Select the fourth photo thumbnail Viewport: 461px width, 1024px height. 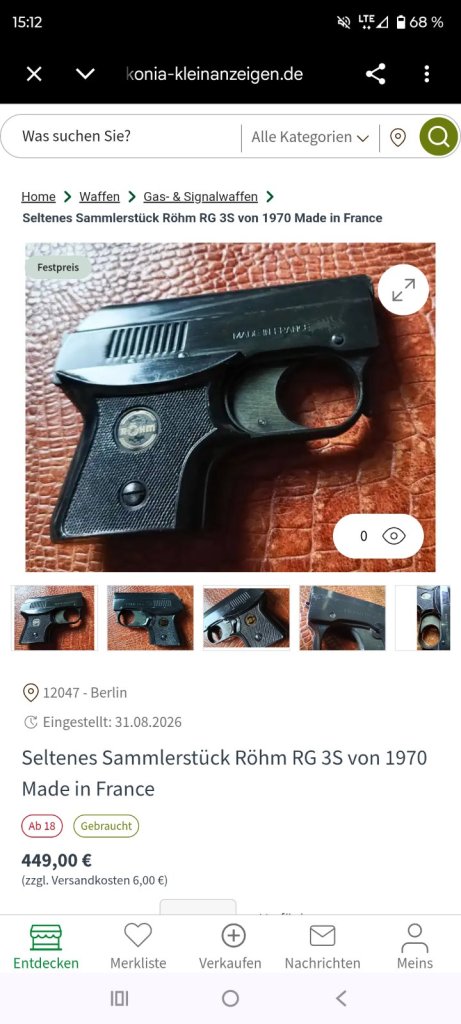[x=342, y=618]
